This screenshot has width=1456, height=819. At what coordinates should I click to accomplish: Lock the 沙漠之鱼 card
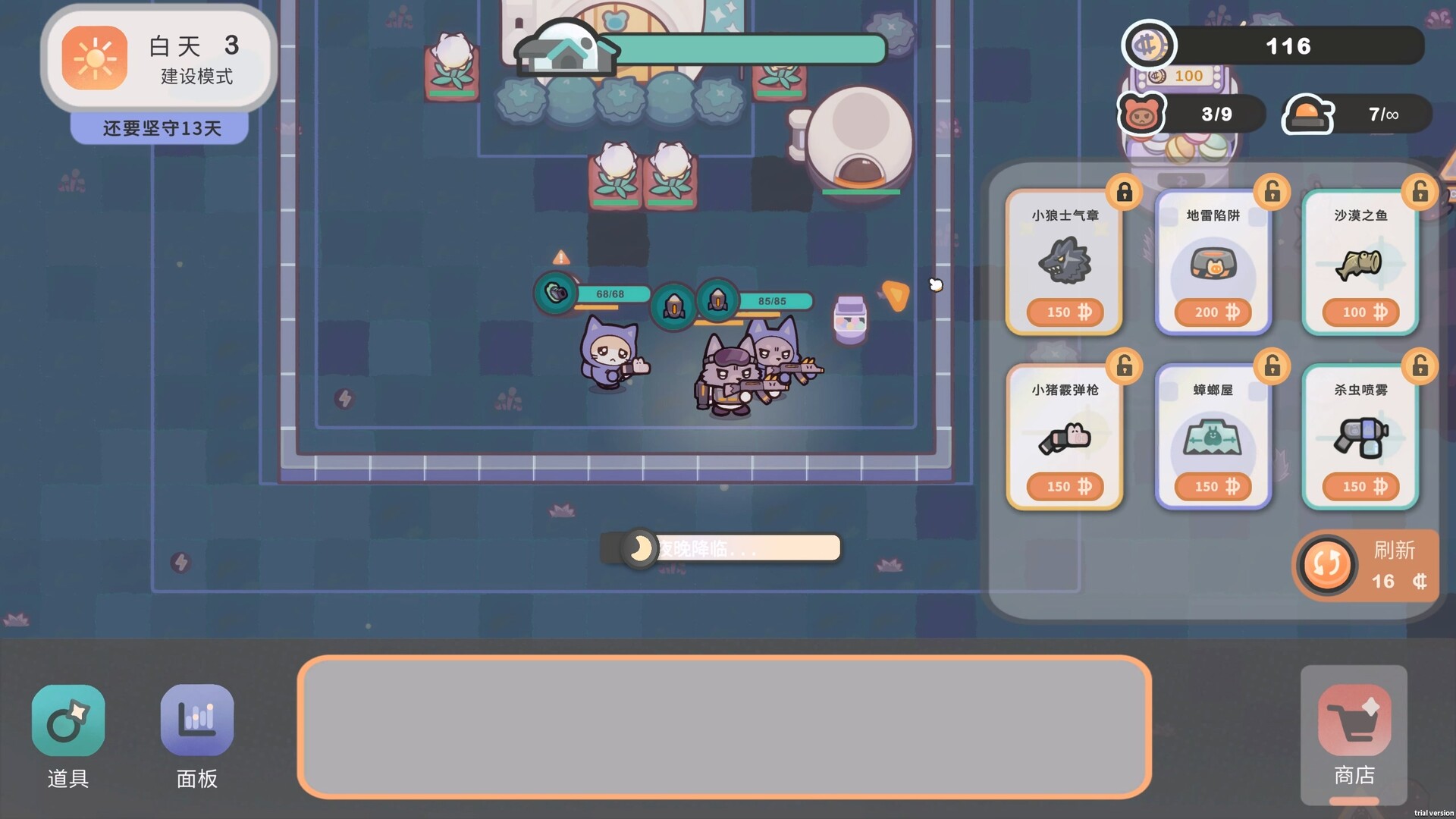(x=1420, y=193)
